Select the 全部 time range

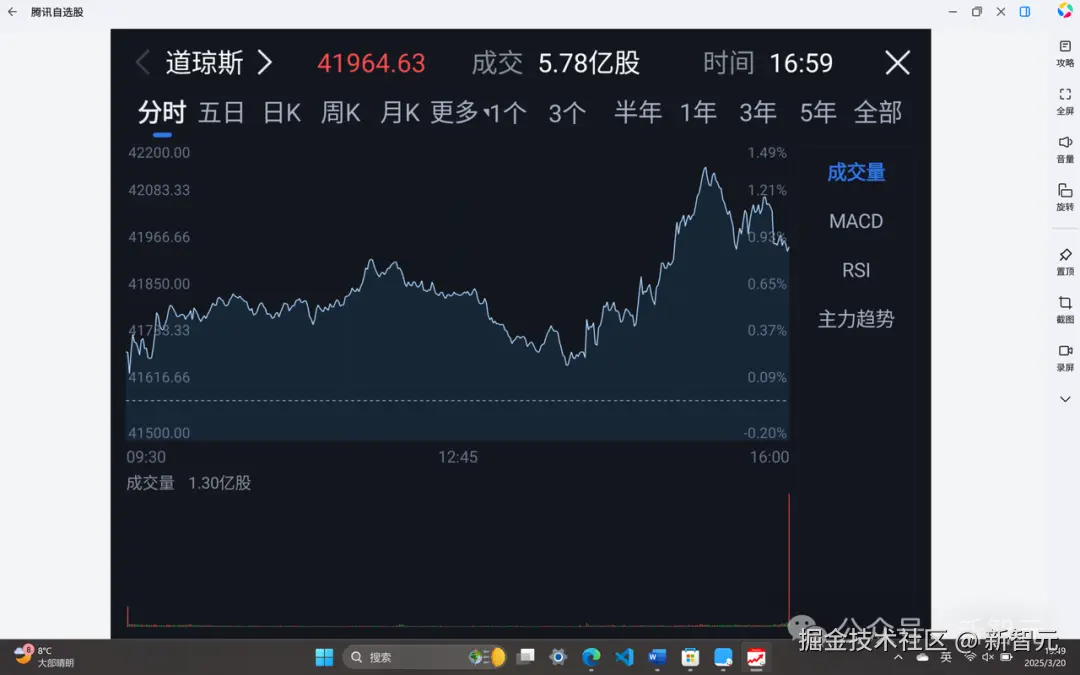(x=878, y=113)
